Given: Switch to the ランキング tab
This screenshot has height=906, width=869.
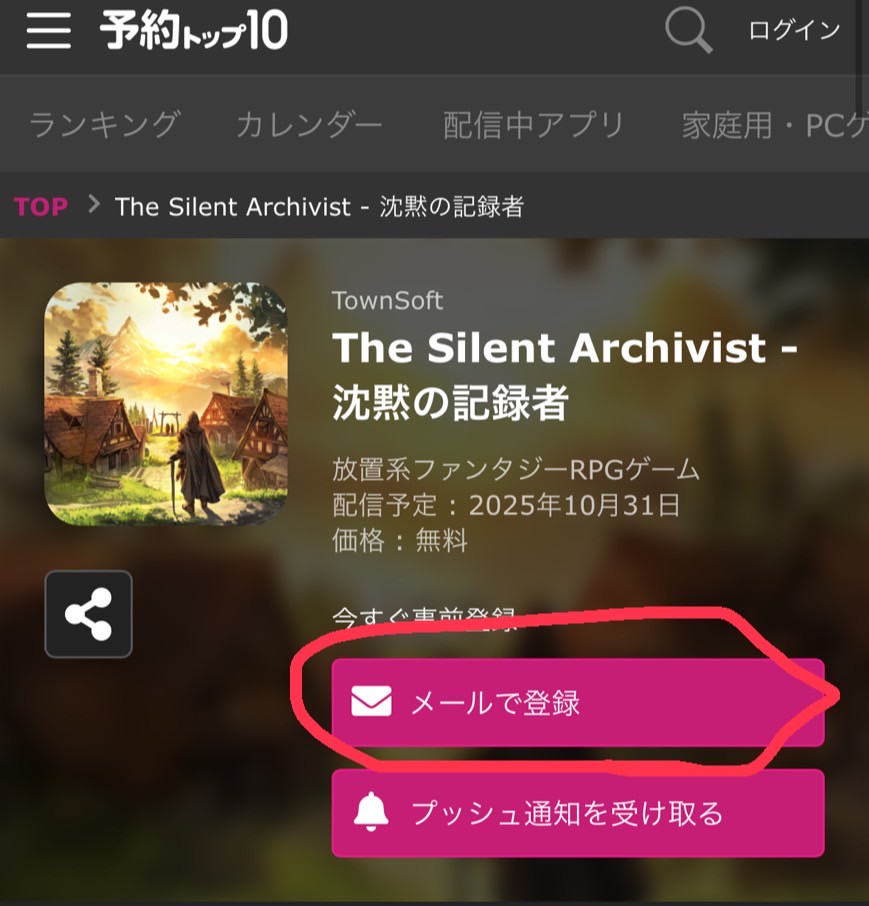Looking at the screenshot, I should click(104, 125).
